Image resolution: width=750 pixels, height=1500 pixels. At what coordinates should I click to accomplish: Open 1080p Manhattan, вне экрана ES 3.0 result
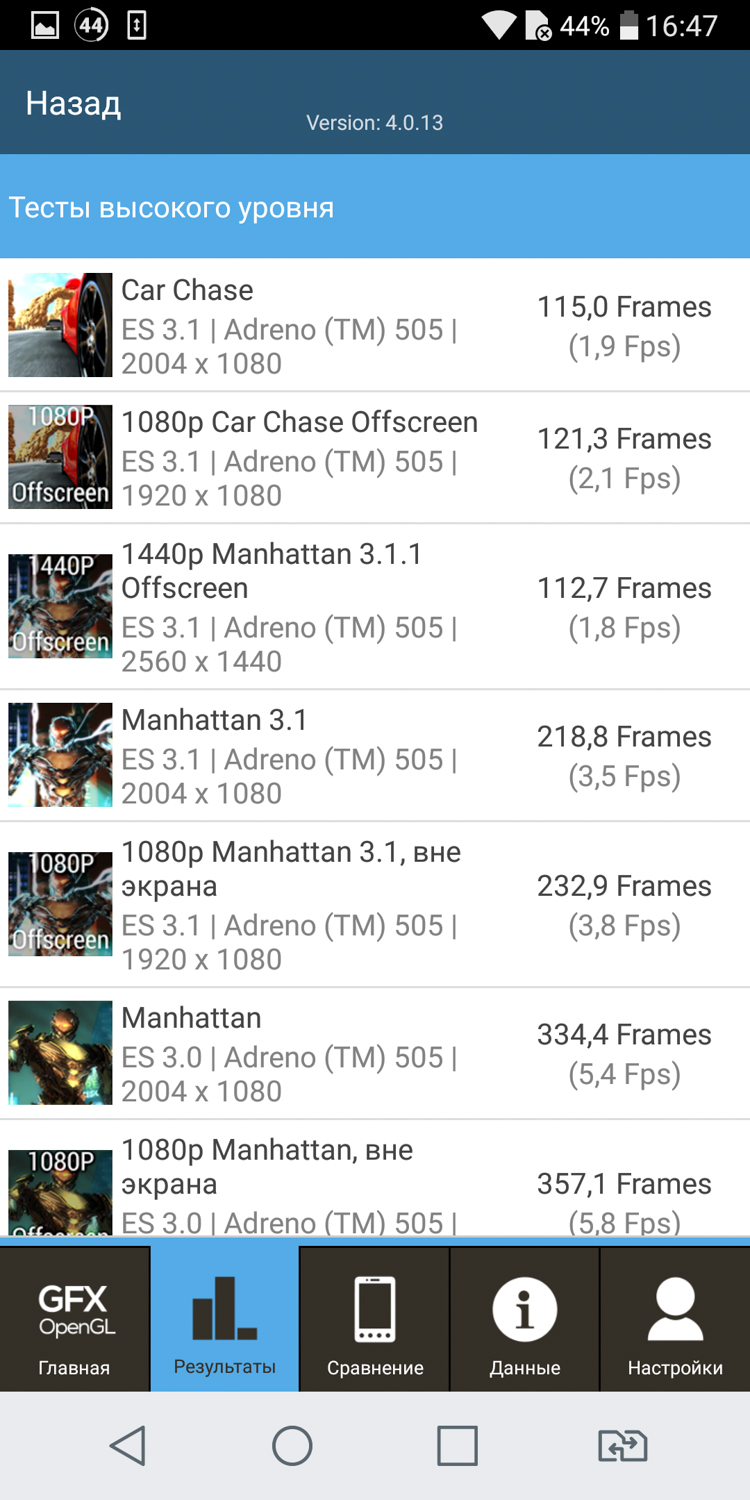coord(375,1185)
